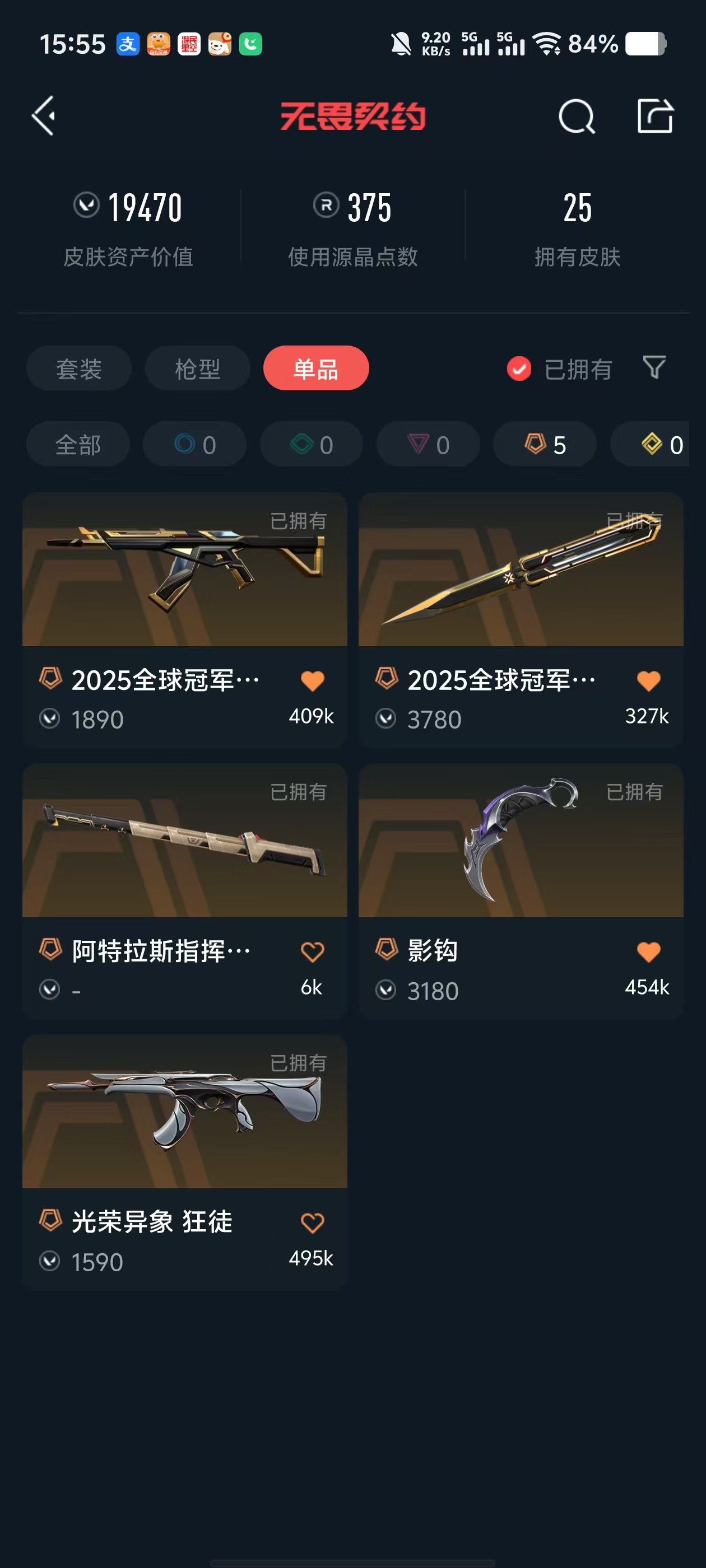Like the 光荣异象 狂徒 skin
The image size is (706, 1568).
pos(313,1222)
